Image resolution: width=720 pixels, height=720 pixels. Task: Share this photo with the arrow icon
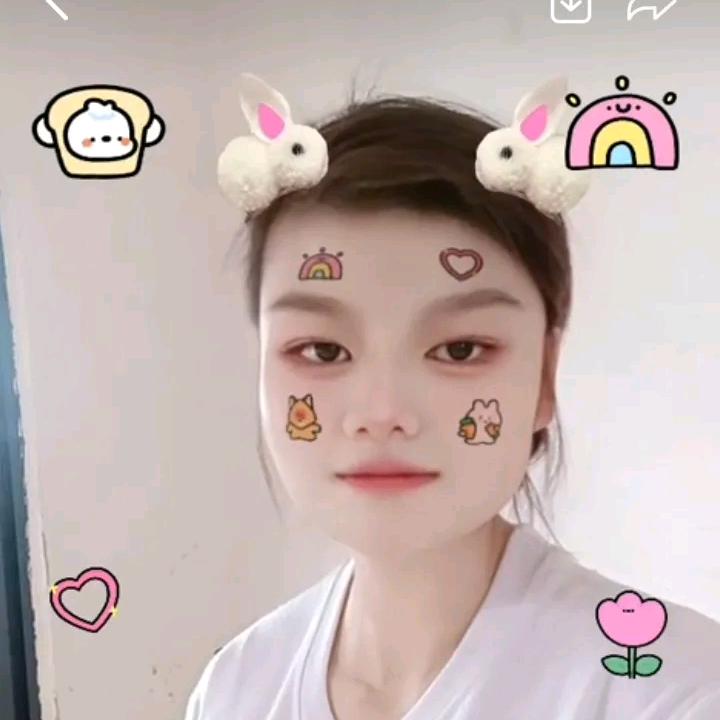(651, 8)
